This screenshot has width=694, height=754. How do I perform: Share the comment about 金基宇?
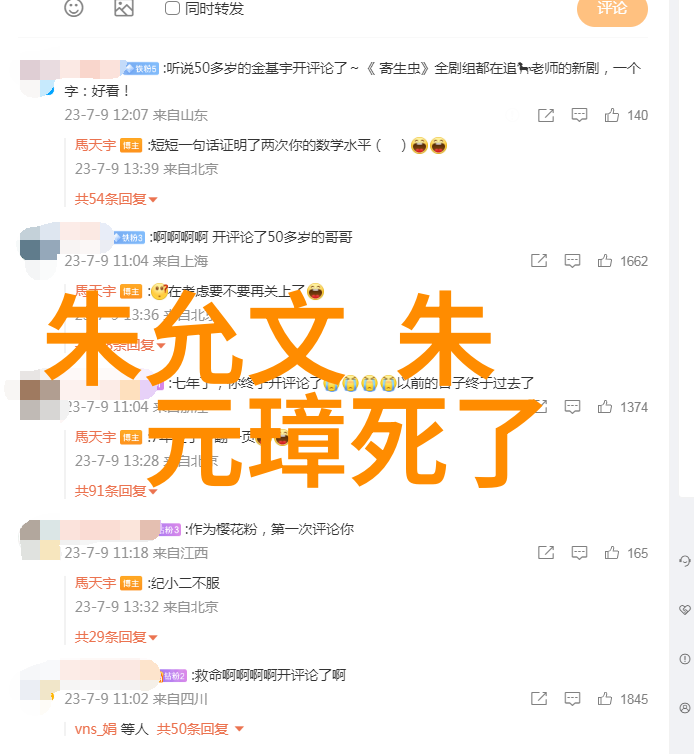546,115
